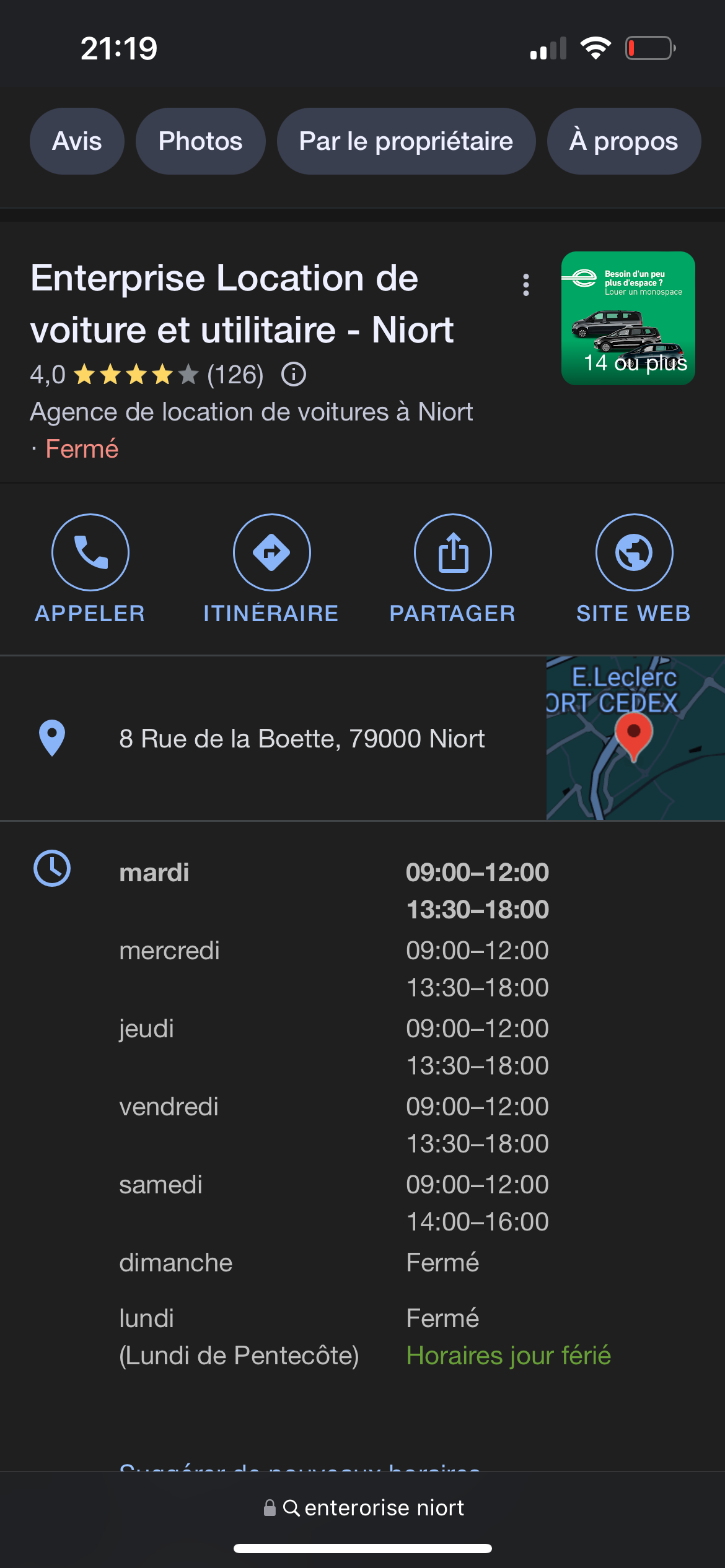Open the map preview of the location

point(635,738)
